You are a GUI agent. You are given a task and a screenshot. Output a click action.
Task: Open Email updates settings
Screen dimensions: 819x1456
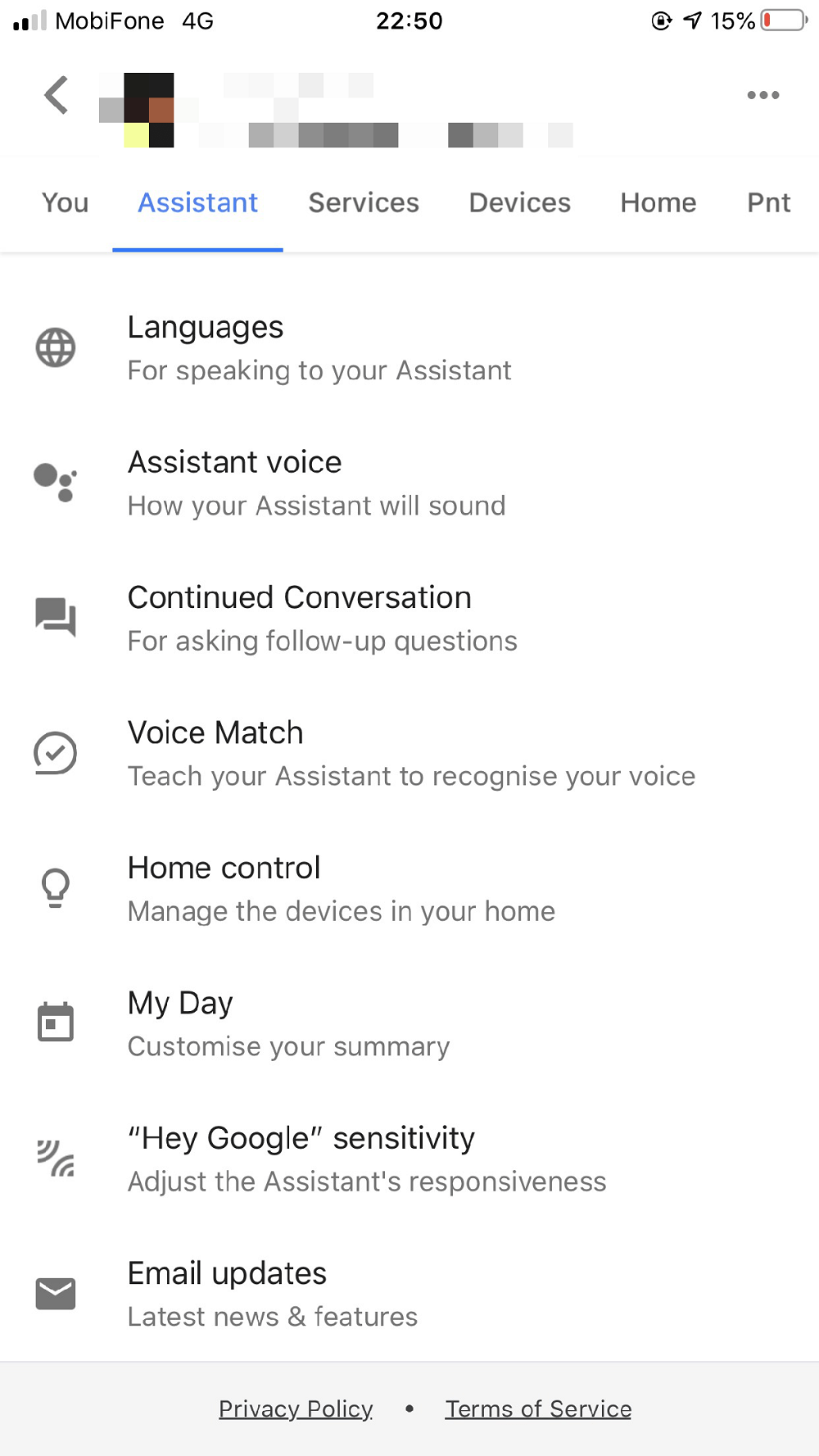coord(272,1295)
